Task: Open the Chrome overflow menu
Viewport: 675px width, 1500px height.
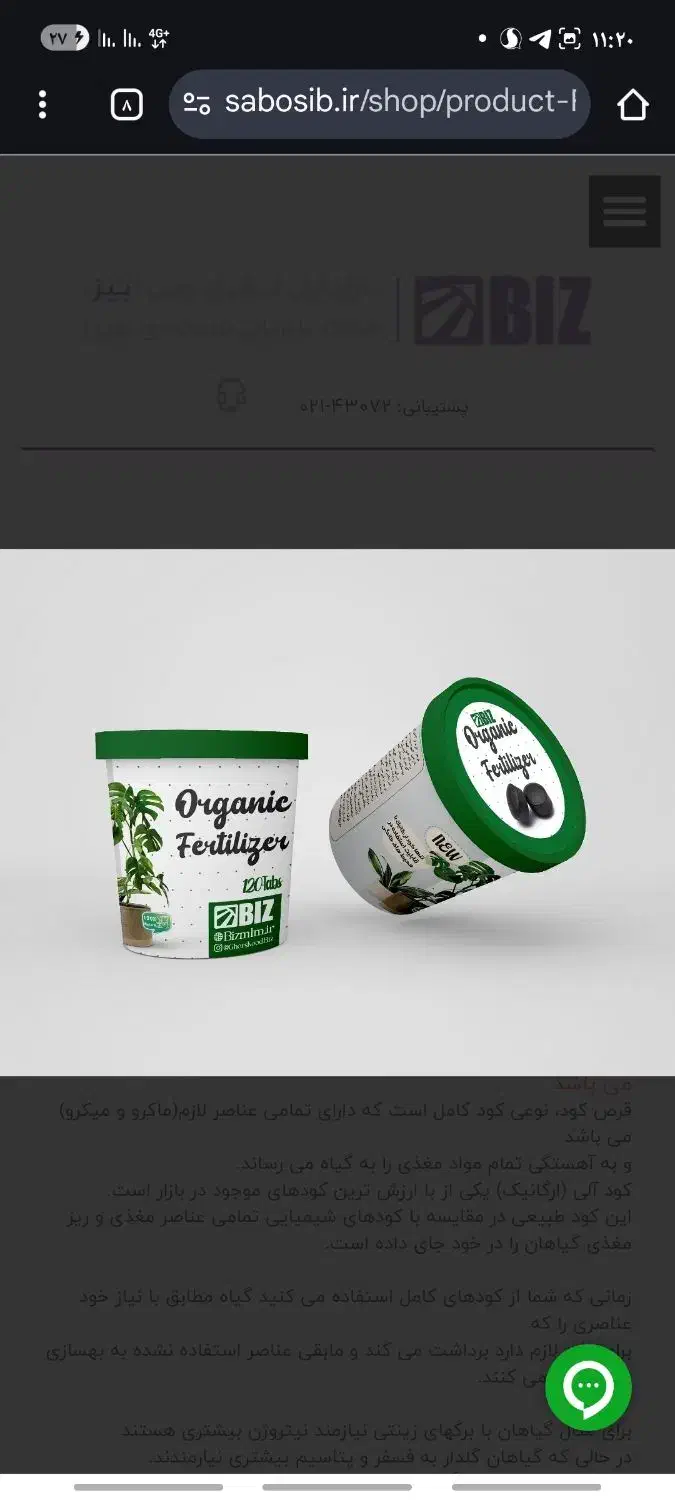Action: coord(42,104)
